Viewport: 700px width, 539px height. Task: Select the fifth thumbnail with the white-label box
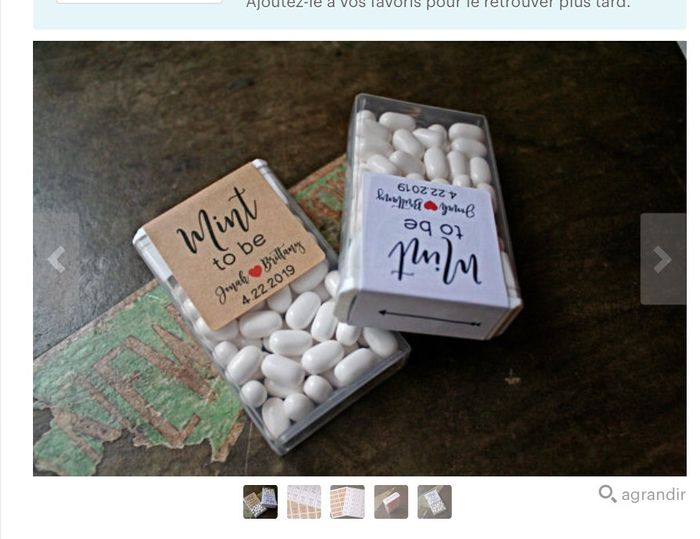(434, 502)
